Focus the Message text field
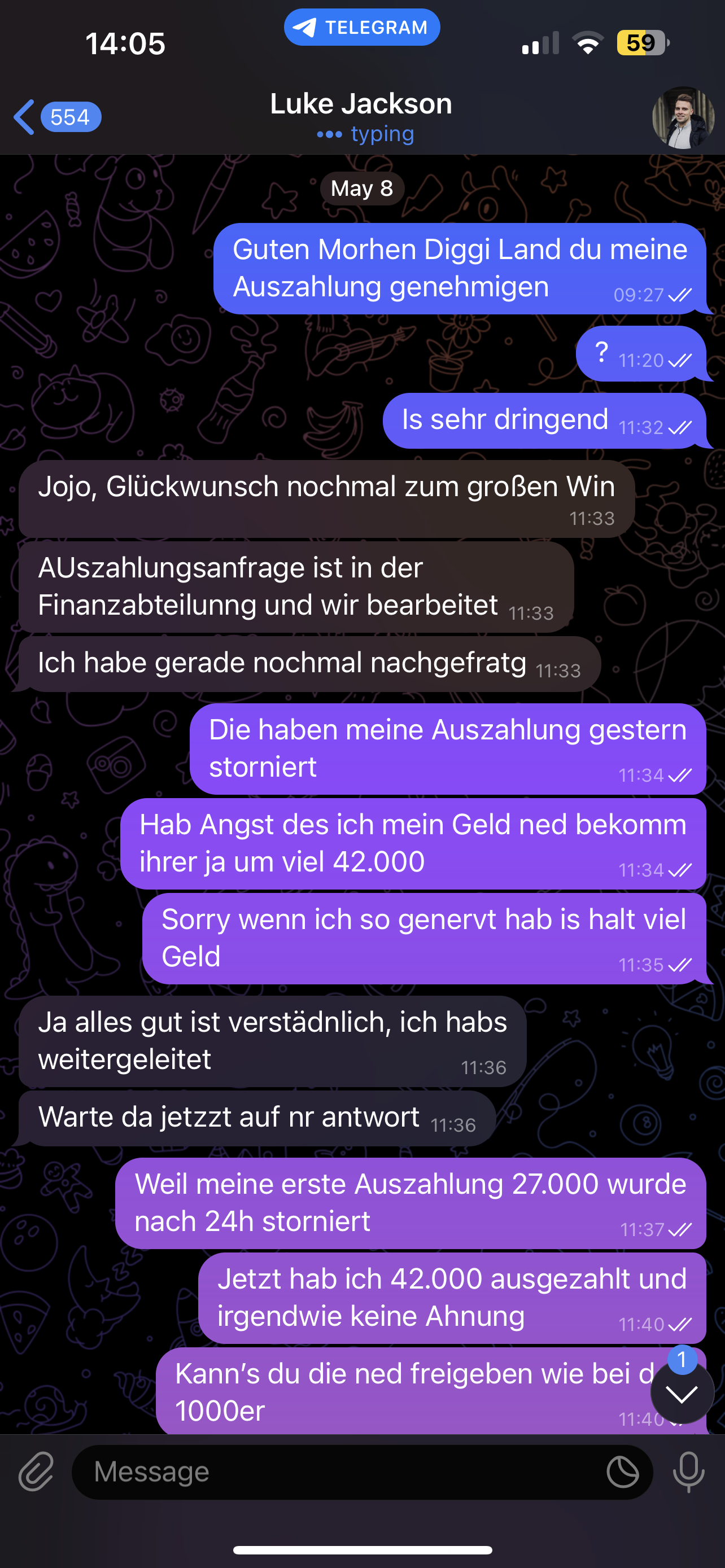This screenshot has width=725, height=1568. tap(341, 1472)
